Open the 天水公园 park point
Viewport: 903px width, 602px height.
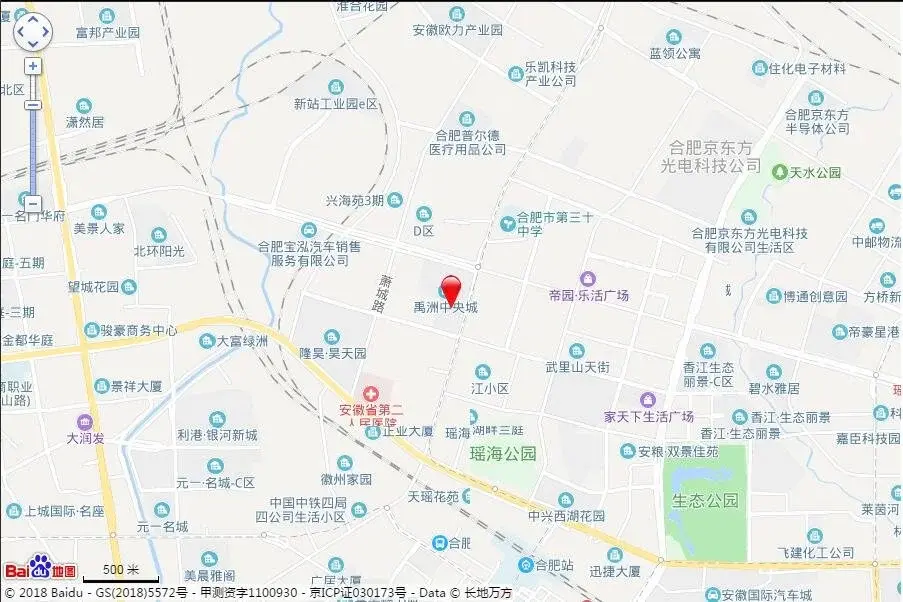point(779,172)
